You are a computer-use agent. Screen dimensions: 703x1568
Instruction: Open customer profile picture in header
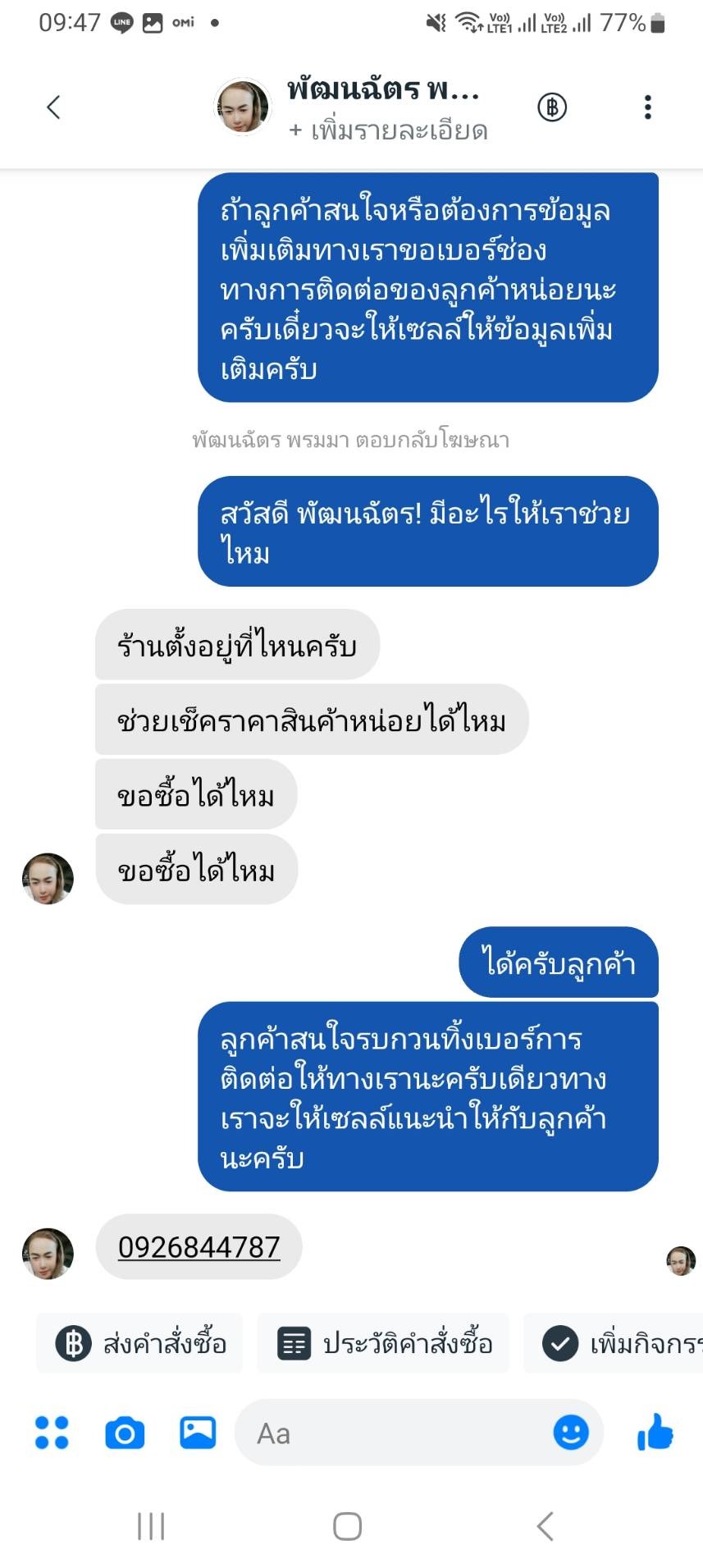click(x=242, y=107)
